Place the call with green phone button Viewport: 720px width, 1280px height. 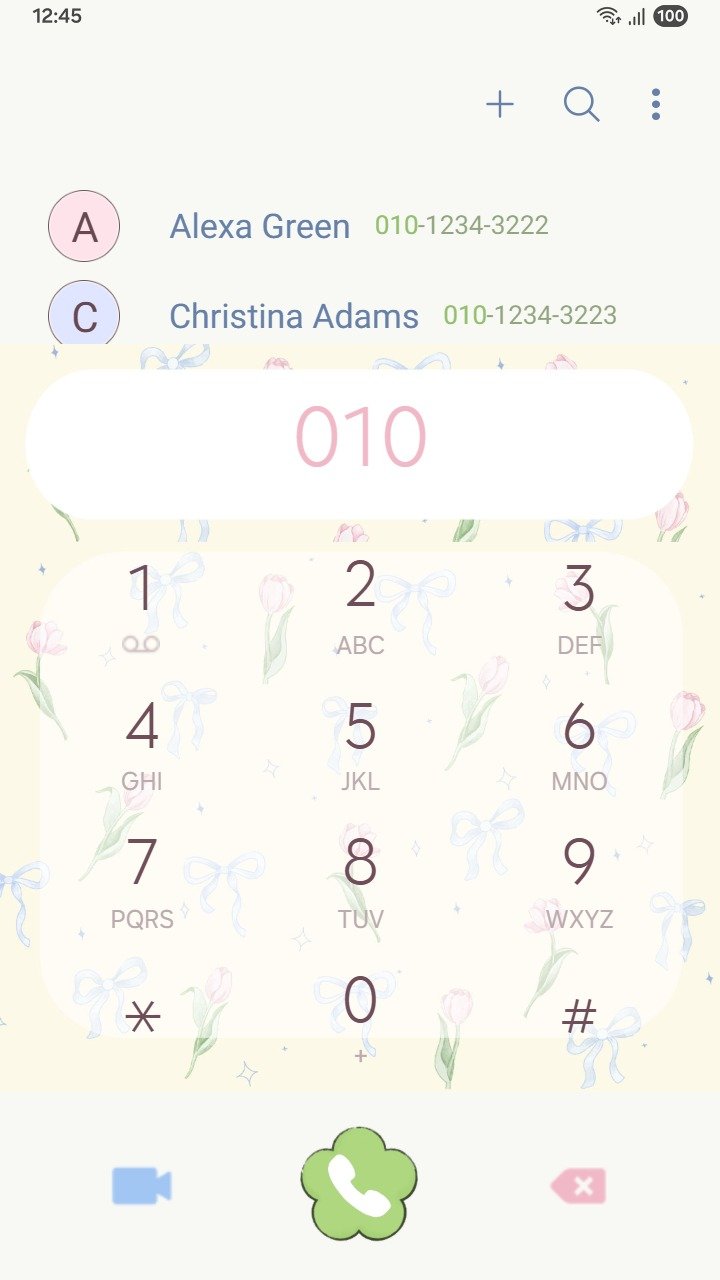[x=359, y=1185]
